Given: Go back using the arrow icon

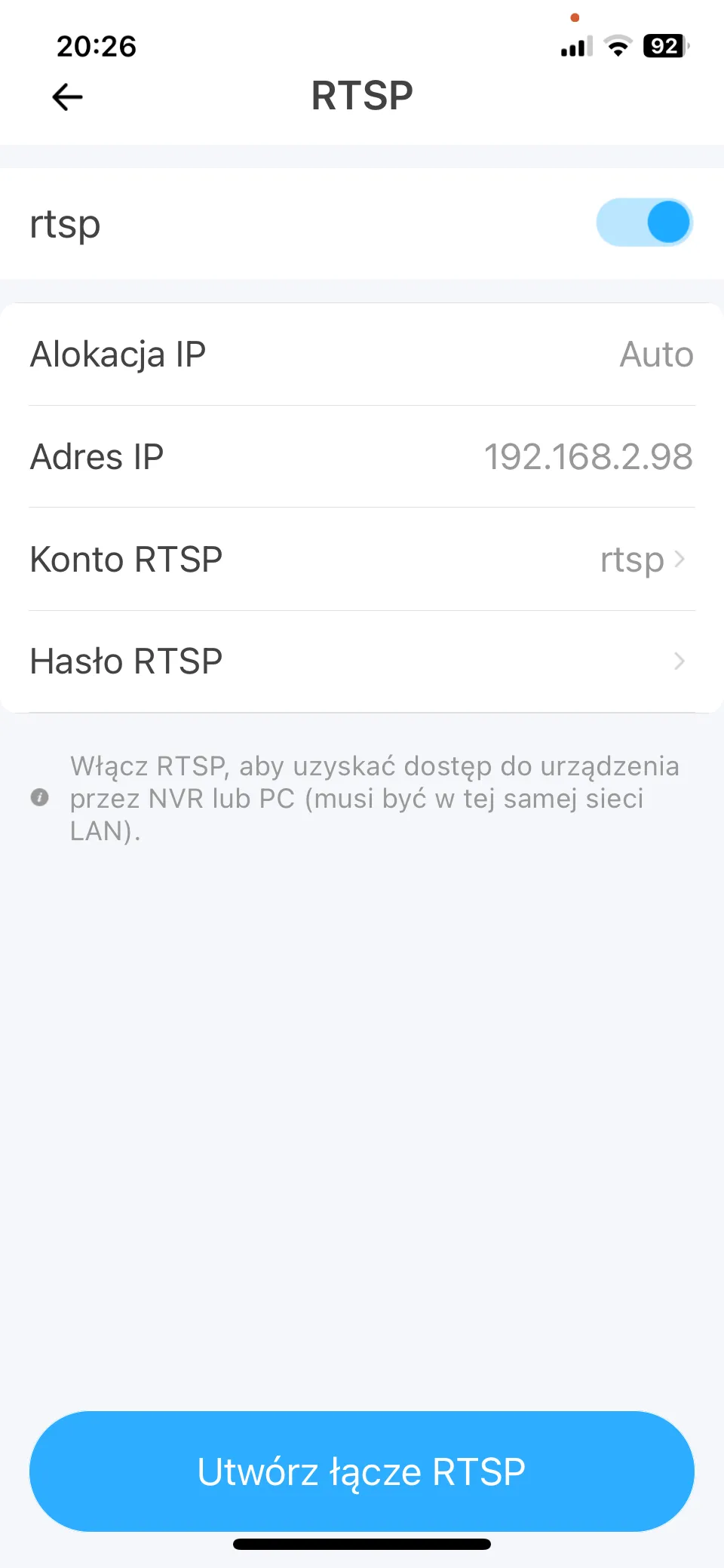Looking at the screenshot, I should tap(67, 97).
